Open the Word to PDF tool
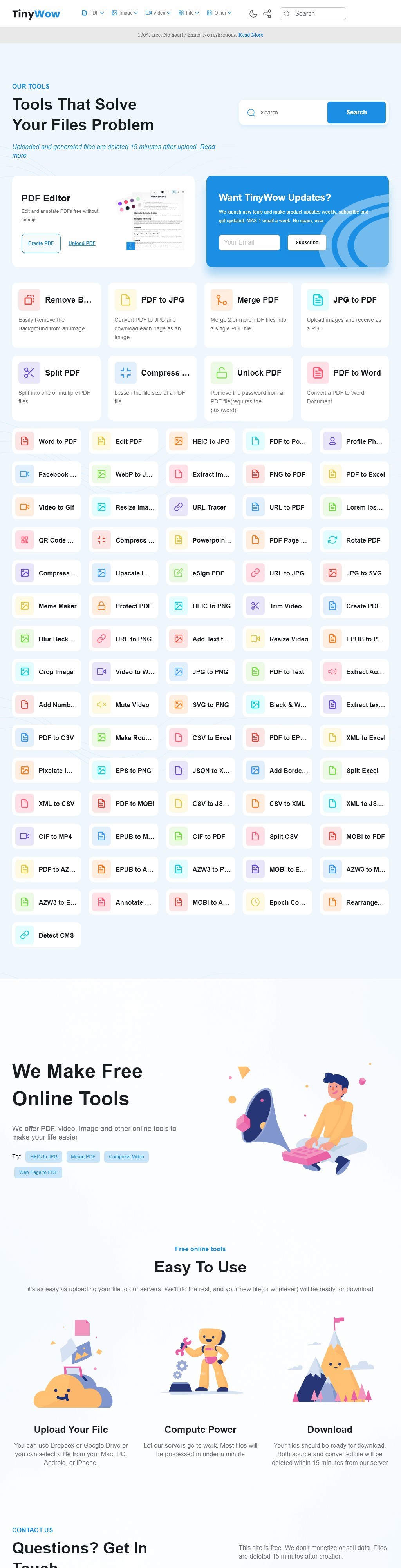The height and width of the screenshot is (1568, 401). [46, 441]
